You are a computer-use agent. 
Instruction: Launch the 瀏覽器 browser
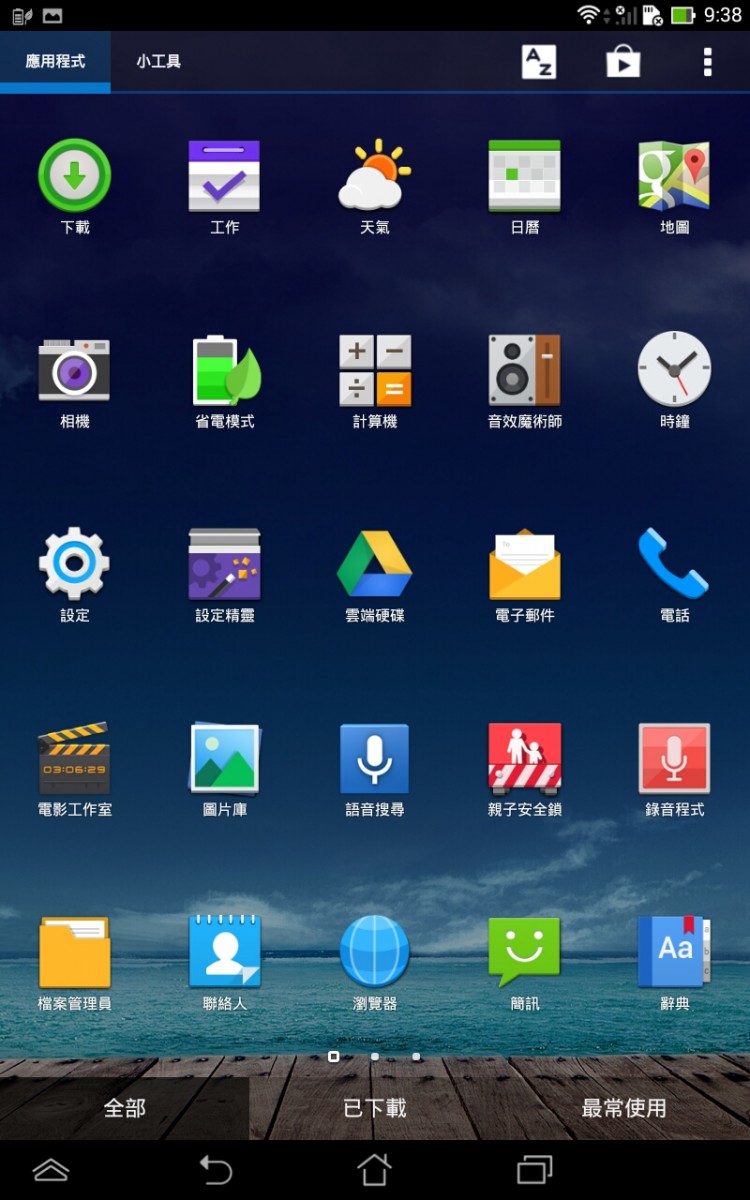click(375, 953)
